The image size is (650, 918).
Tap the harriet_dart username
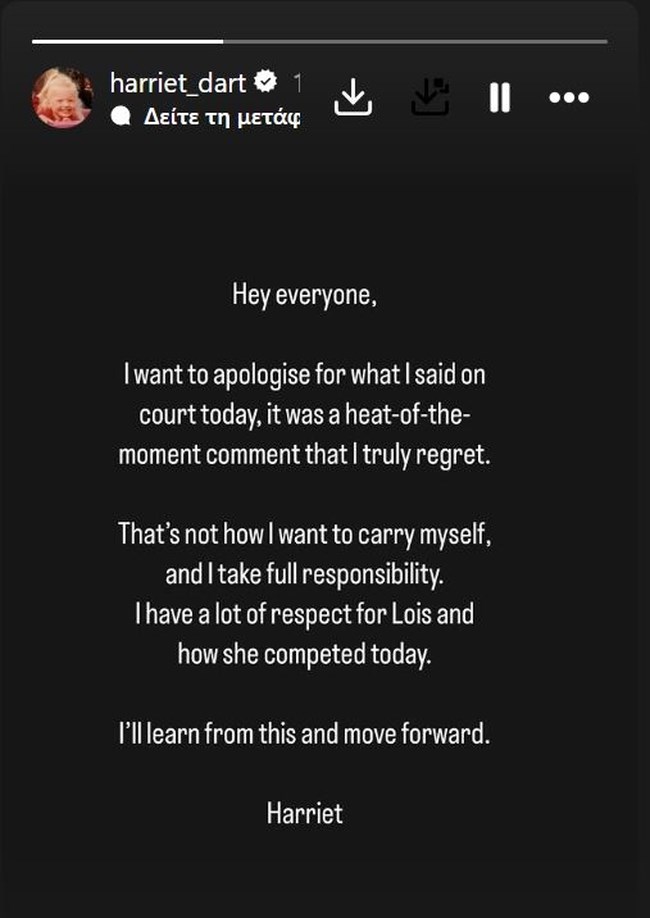[x=178, y=83]
